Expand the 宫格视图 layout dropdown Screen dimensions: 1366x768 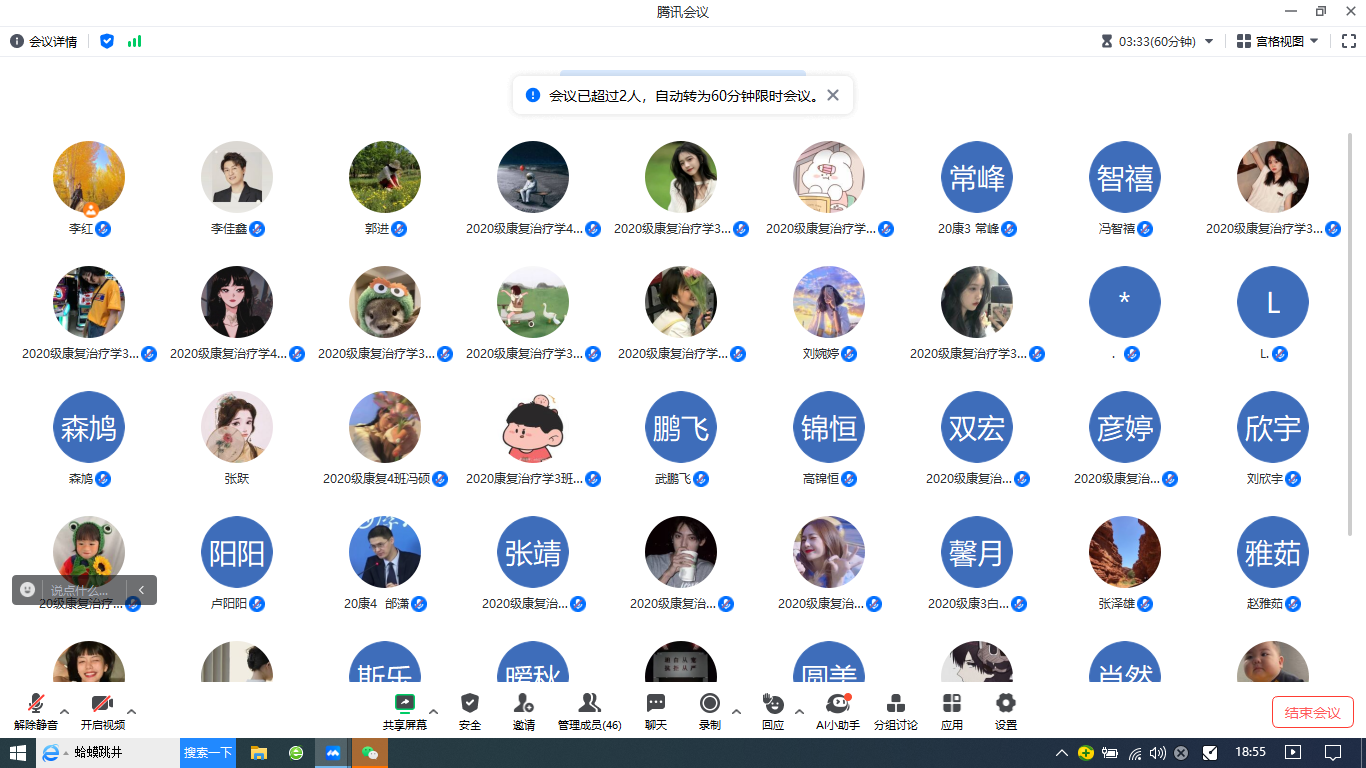coord(1278,41)
